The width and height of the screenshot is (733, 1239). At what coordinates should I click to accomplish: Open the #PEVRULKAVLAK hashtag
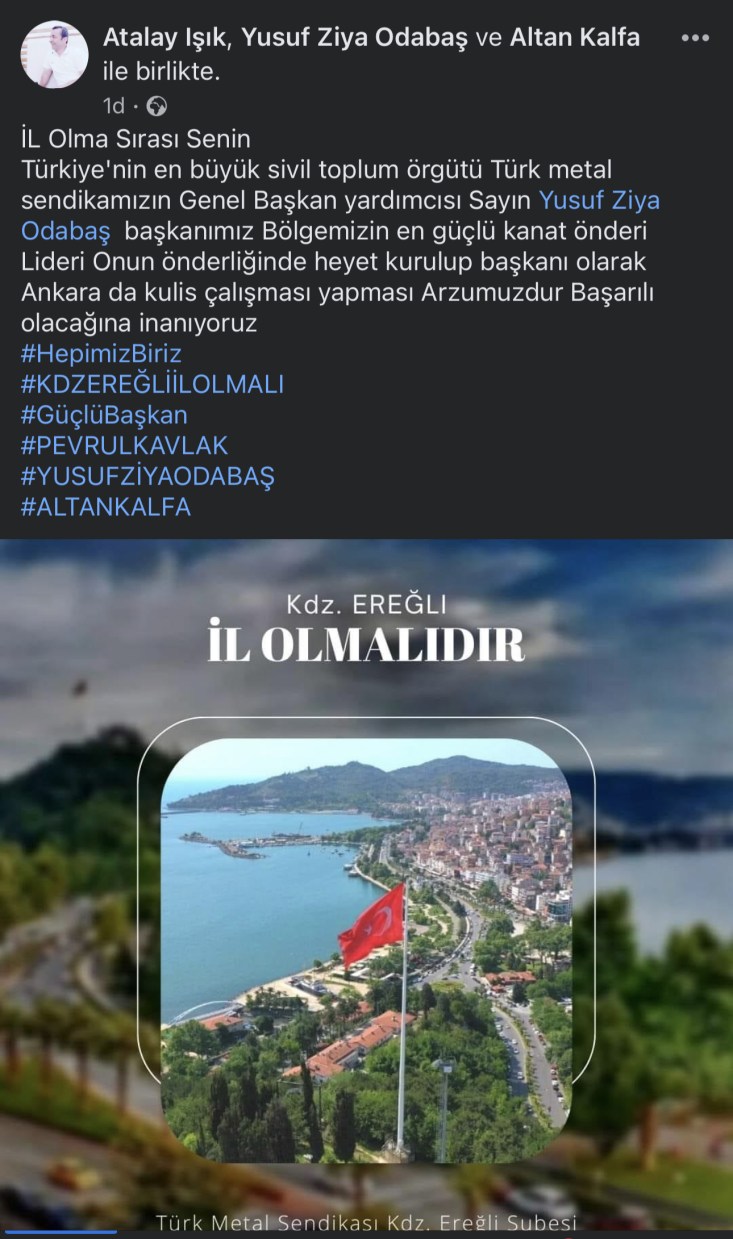click(x=124, y=445)
